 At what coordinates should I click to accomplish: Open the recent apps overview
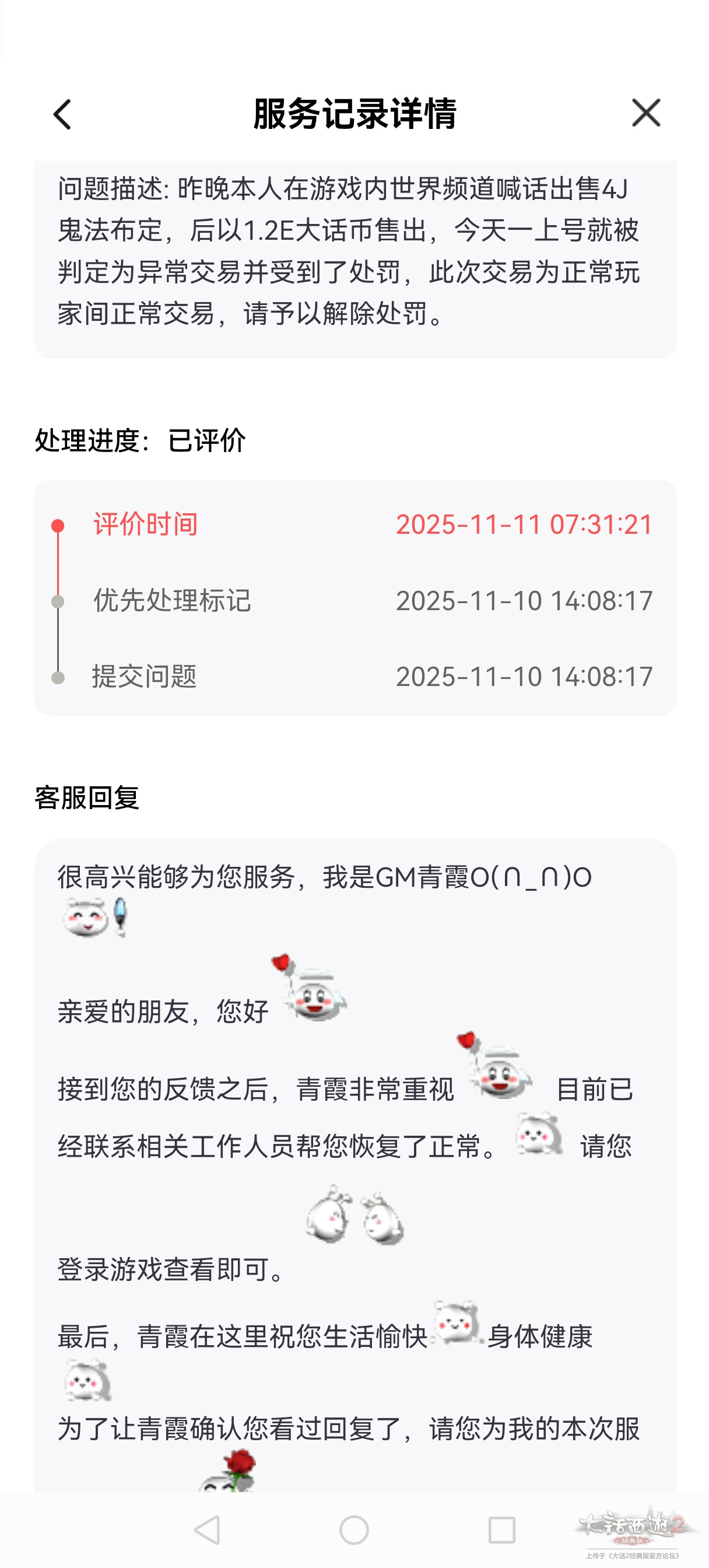pyautogui.click(x=501, y=1529)
